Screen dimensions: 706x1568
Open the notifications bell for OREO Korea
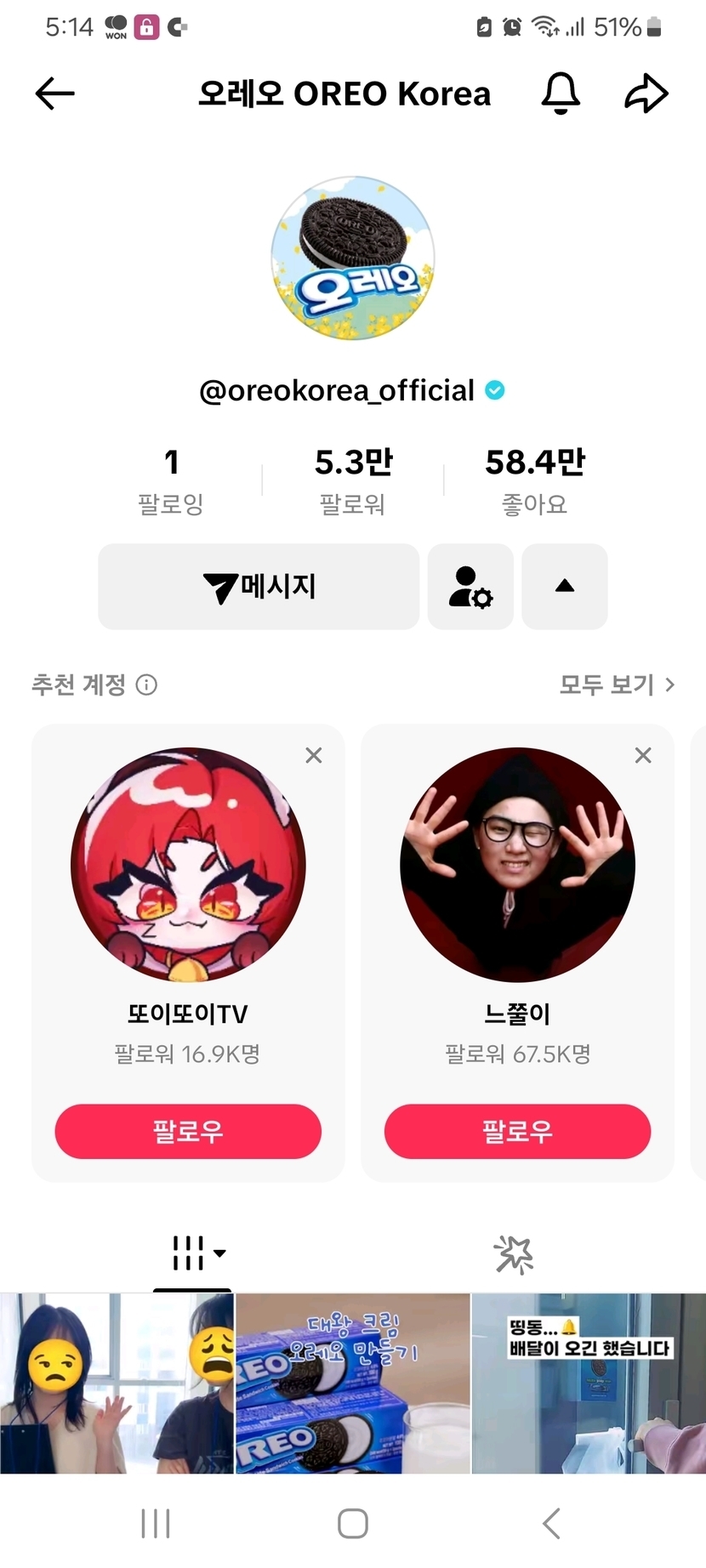[561, 93]
